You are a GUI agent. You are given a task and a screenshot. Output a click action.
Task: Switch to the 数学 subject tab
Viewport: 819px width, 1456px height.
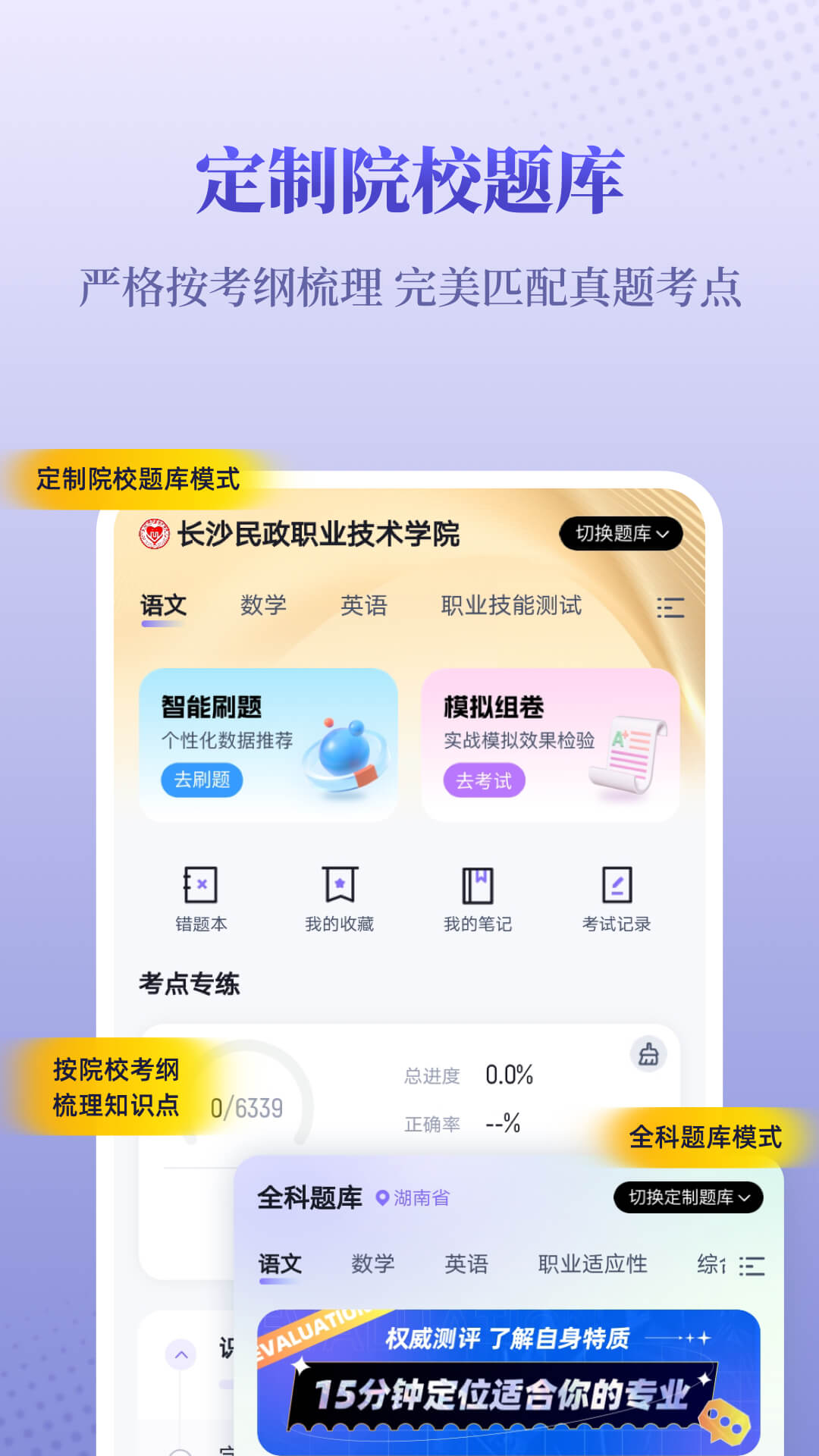point(262,606)
